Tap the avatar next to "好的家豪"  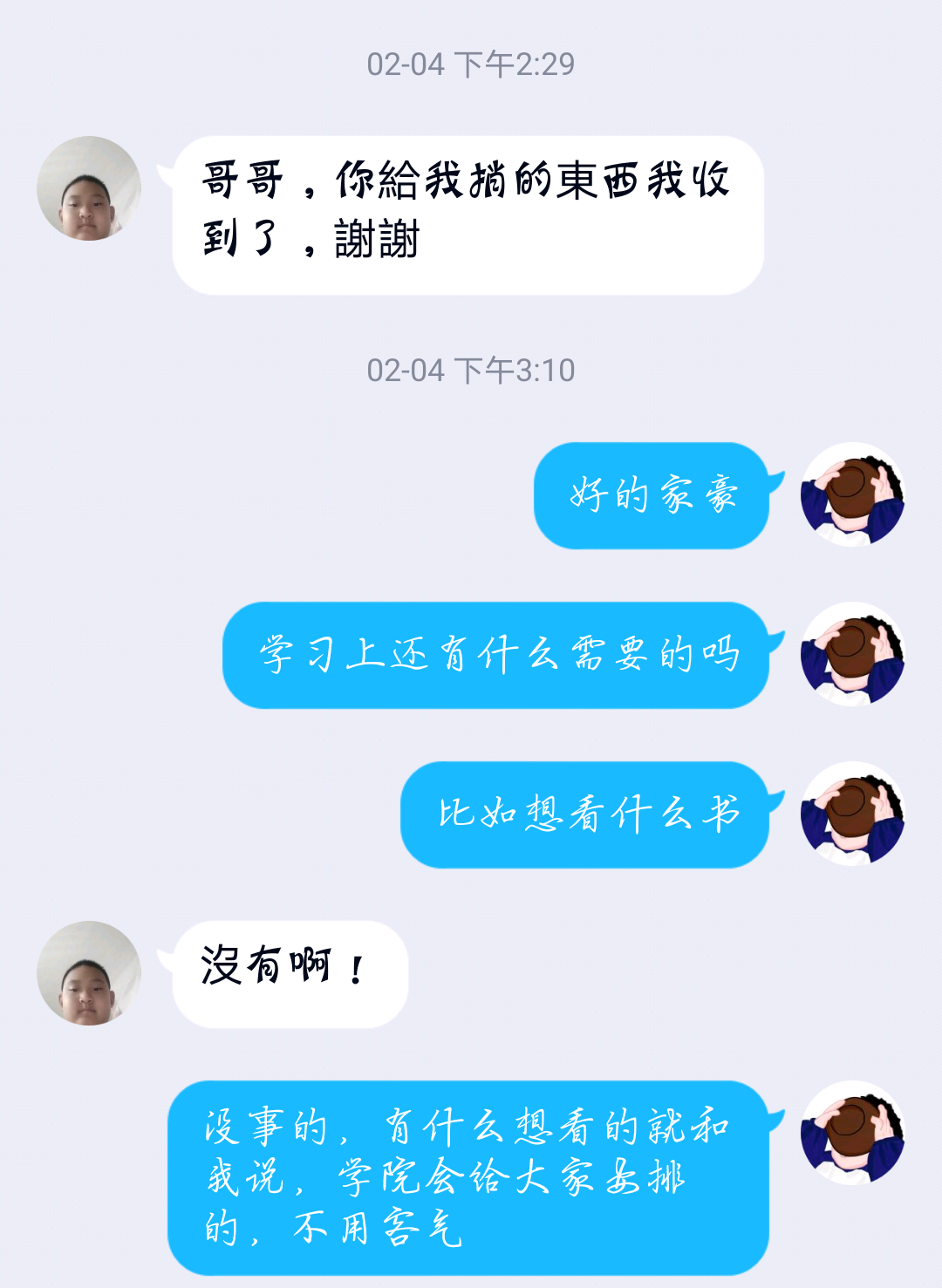coord(852,494)
